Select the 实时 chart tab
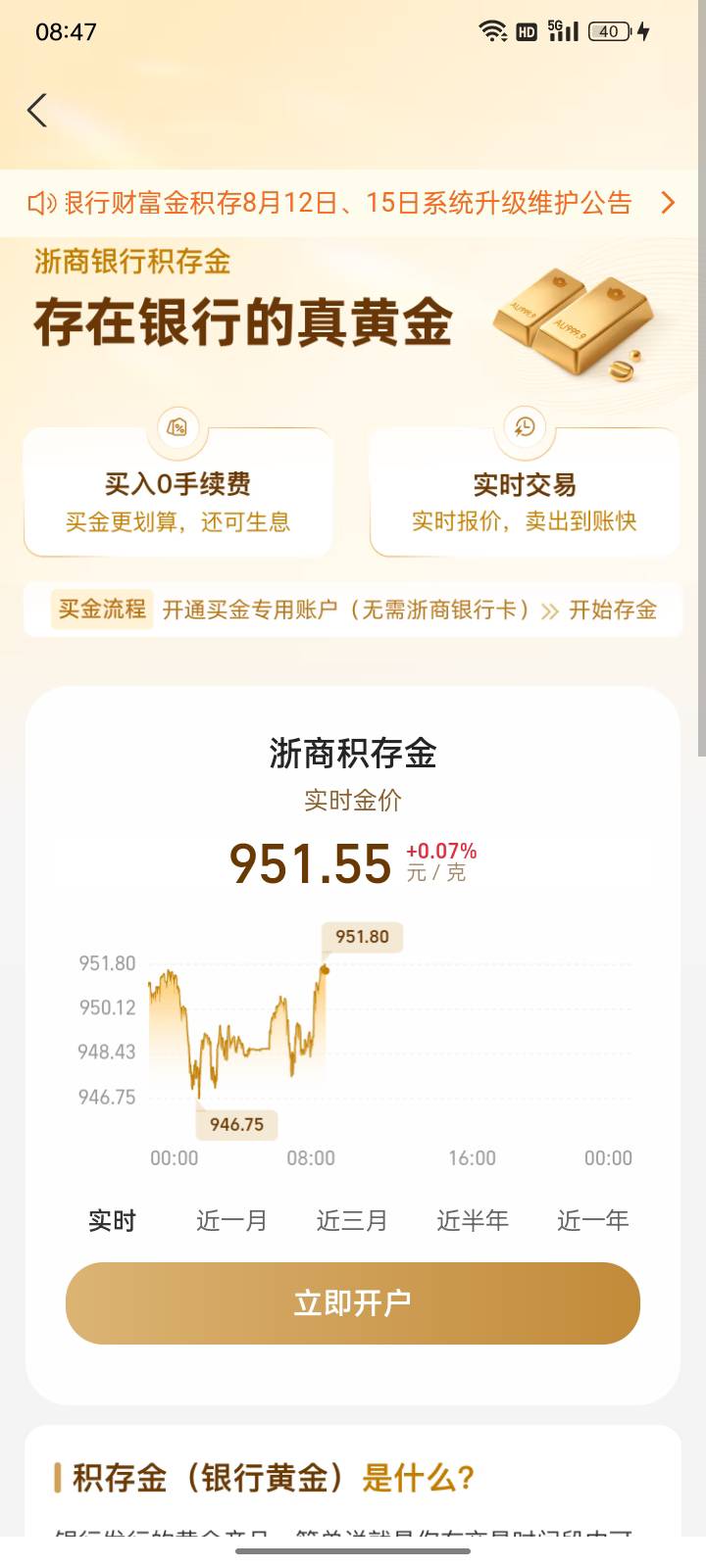The height and width of the screenshot is (1568, 706). pos(112,1220)
